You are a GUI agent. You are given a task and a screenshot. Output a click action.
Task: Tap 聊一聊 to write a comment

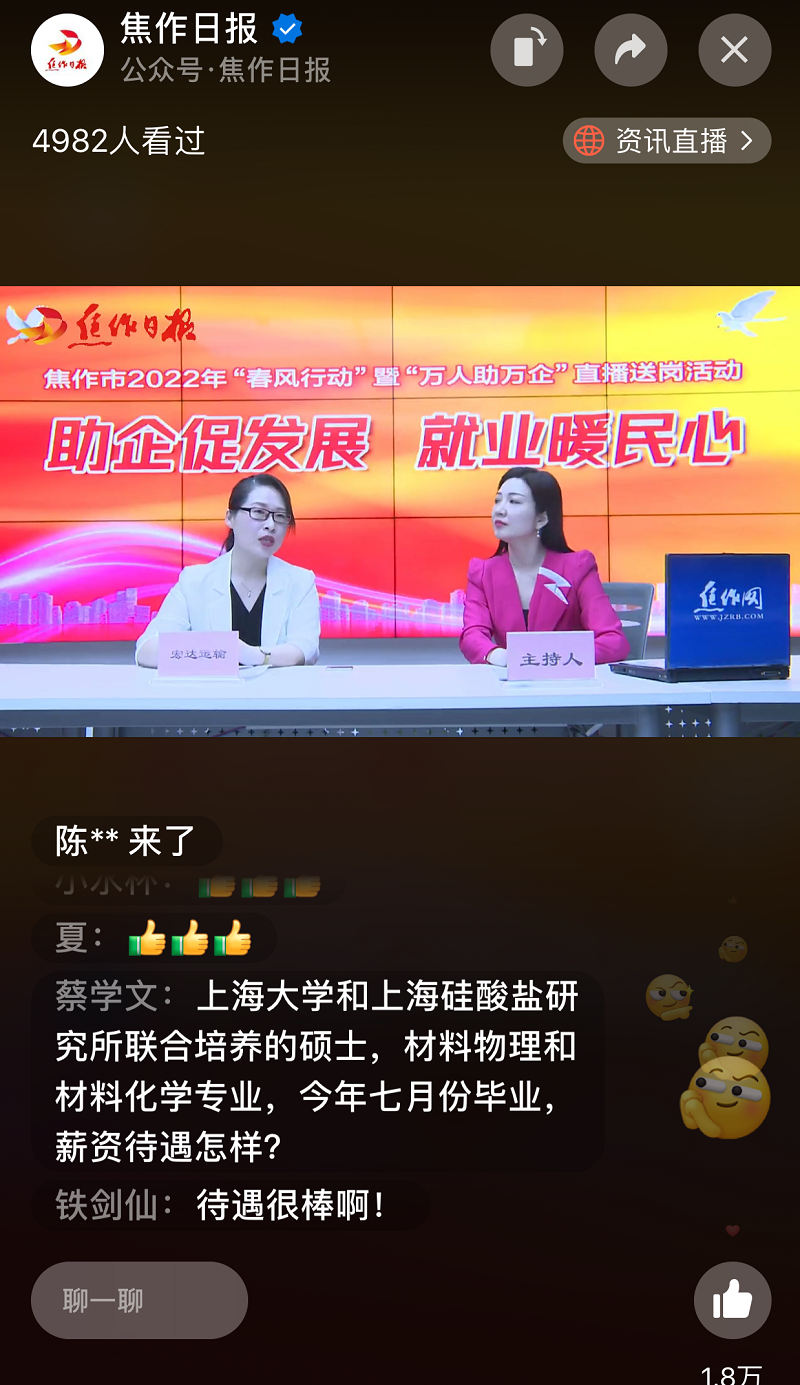click(x=139, y=1300)
